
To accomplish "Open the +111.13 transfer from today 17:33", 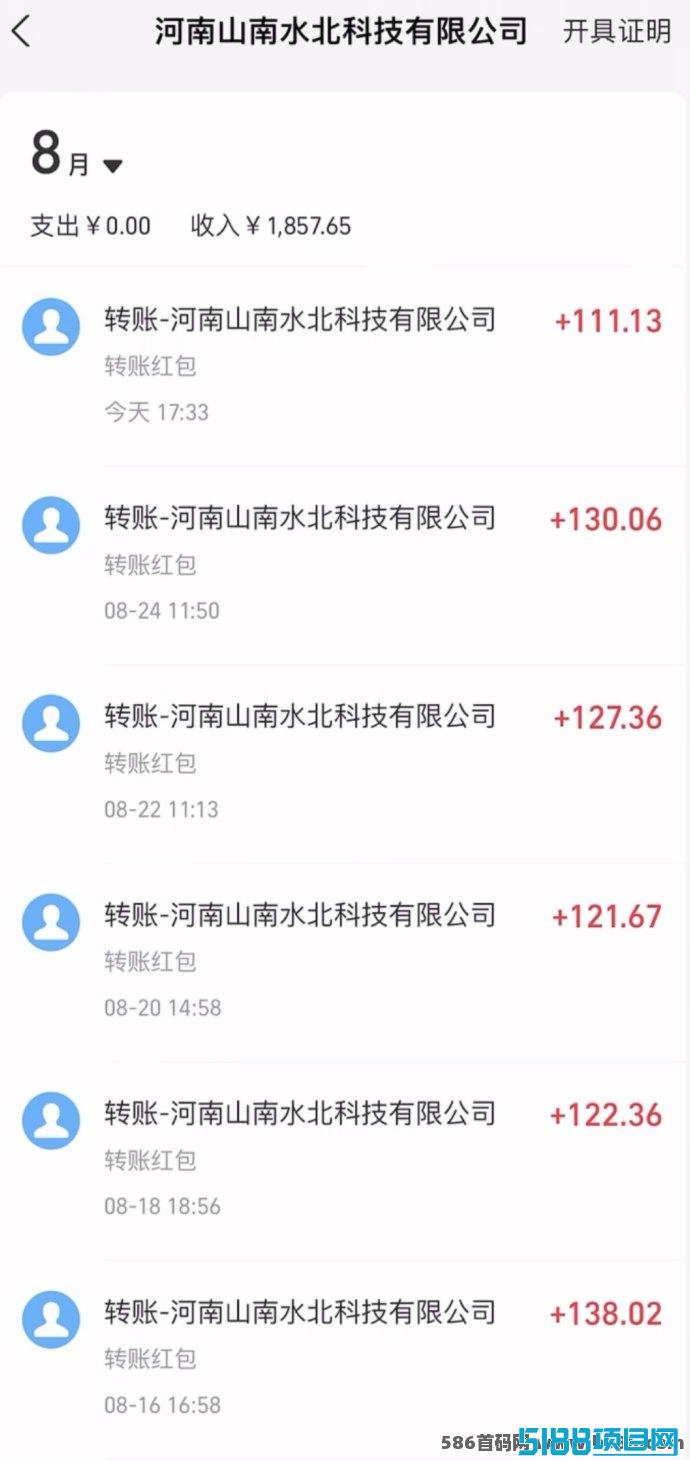I will tap(345, 366).
